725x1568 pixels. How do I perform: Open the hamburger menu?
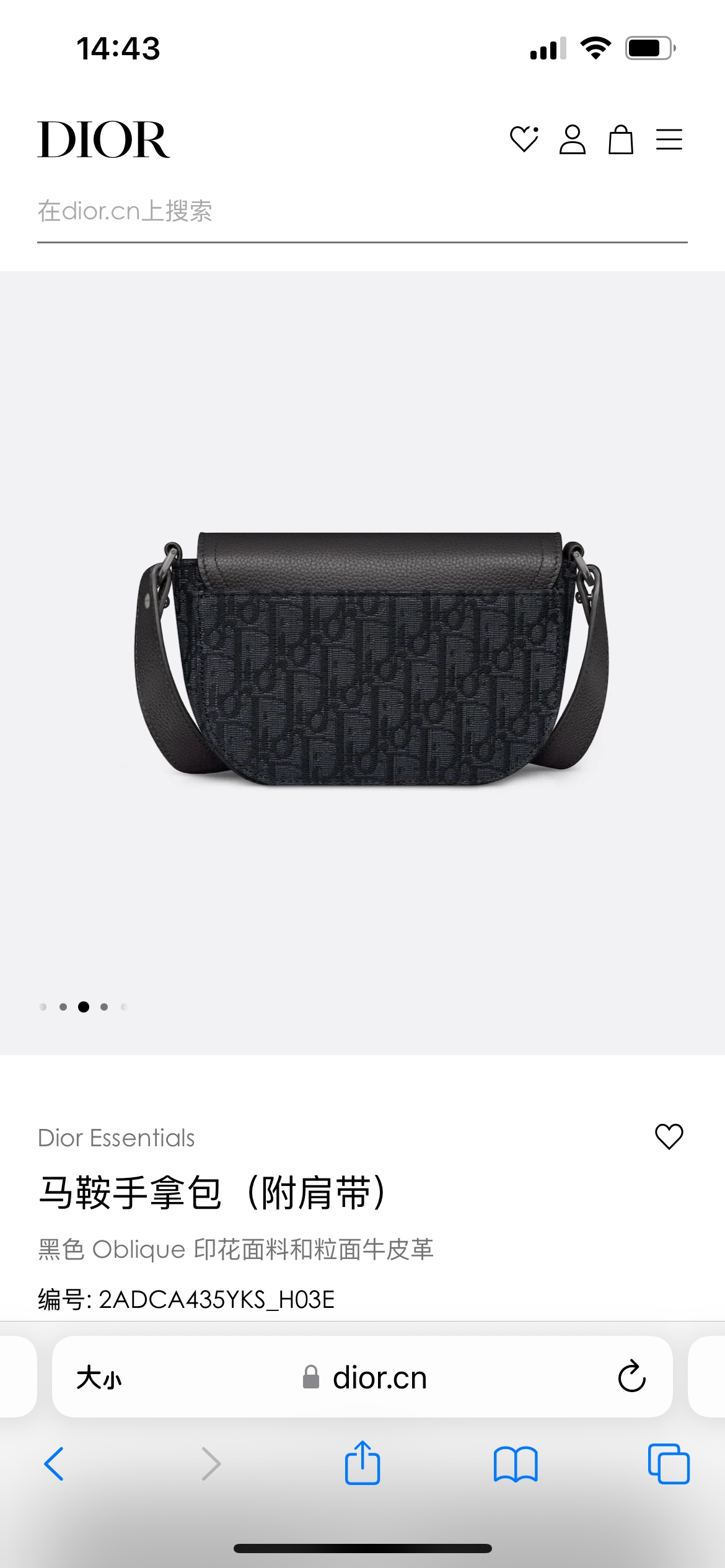669,139
